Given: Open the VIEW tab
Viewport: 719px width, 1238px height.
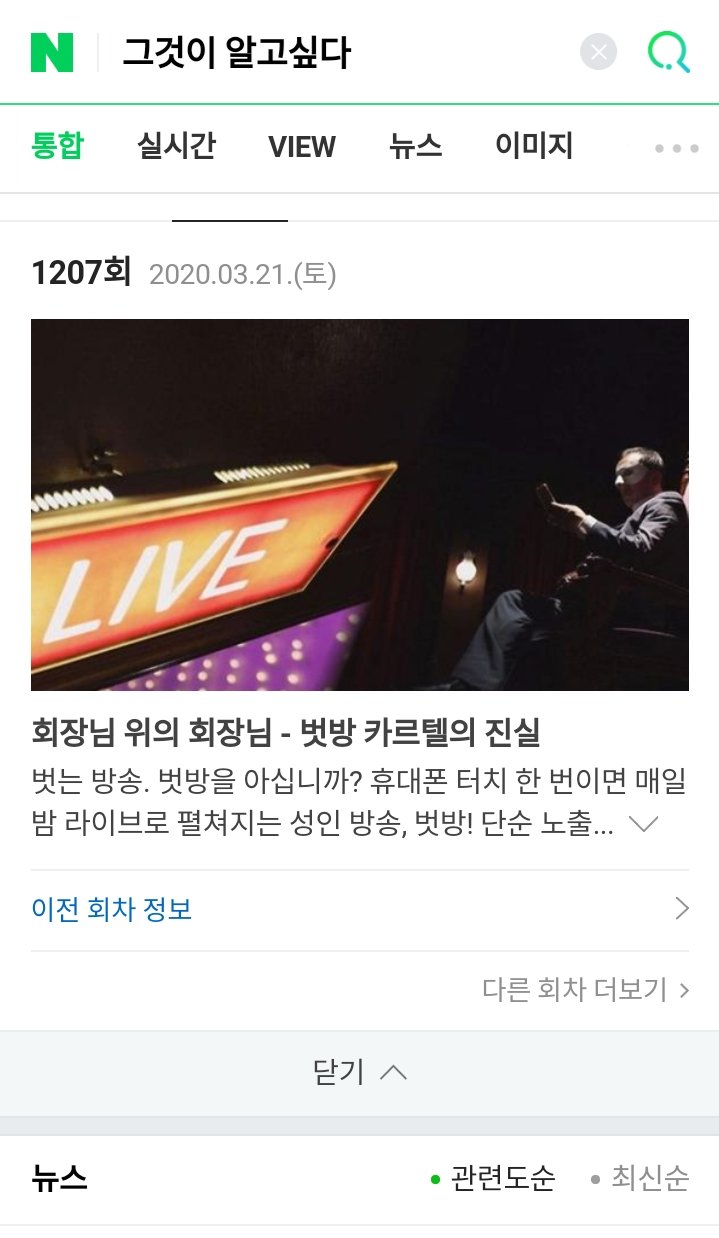Looking at the screenshot, I should 302,147.
